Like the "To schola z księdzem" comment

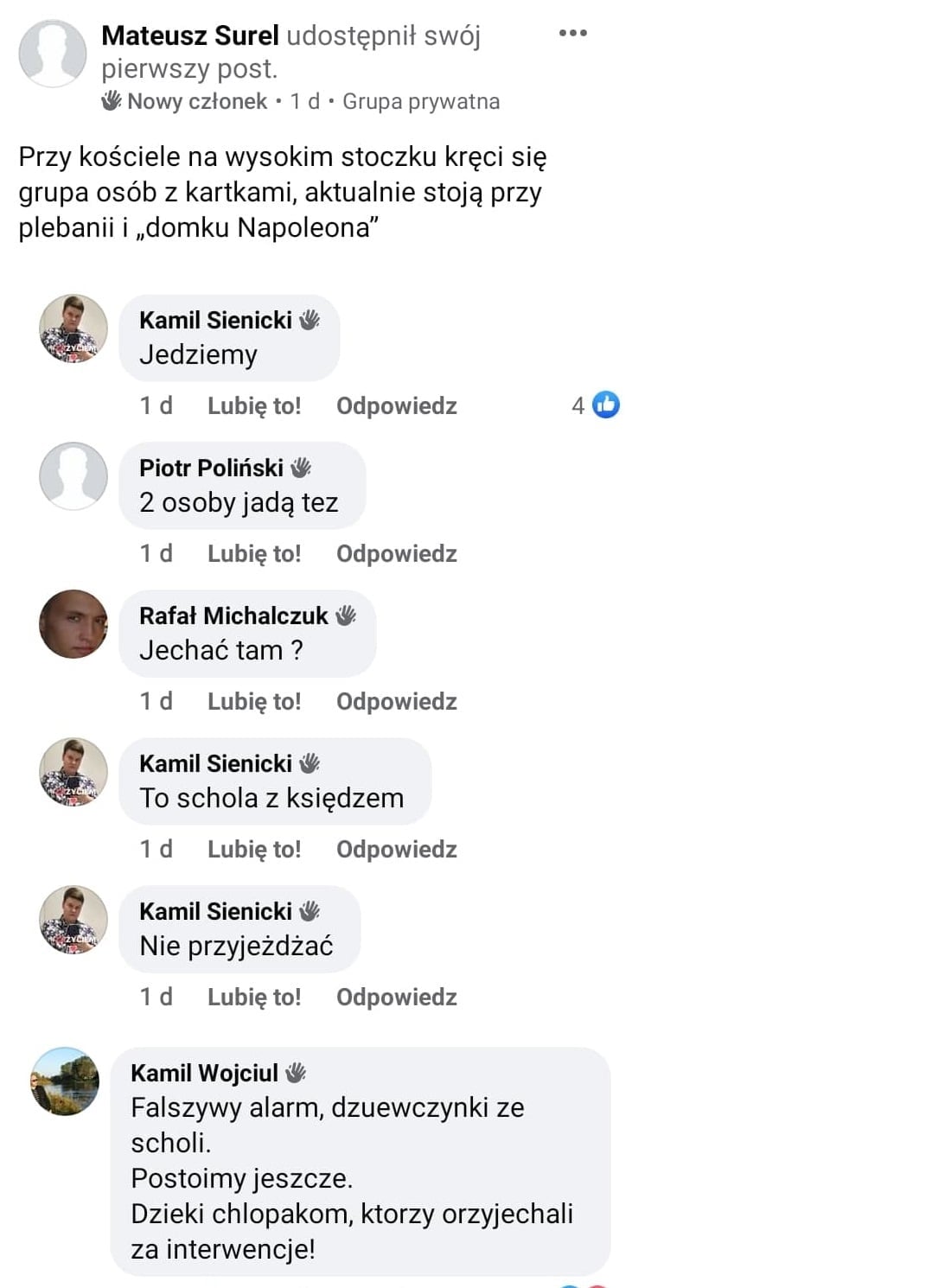coord(253,849)
